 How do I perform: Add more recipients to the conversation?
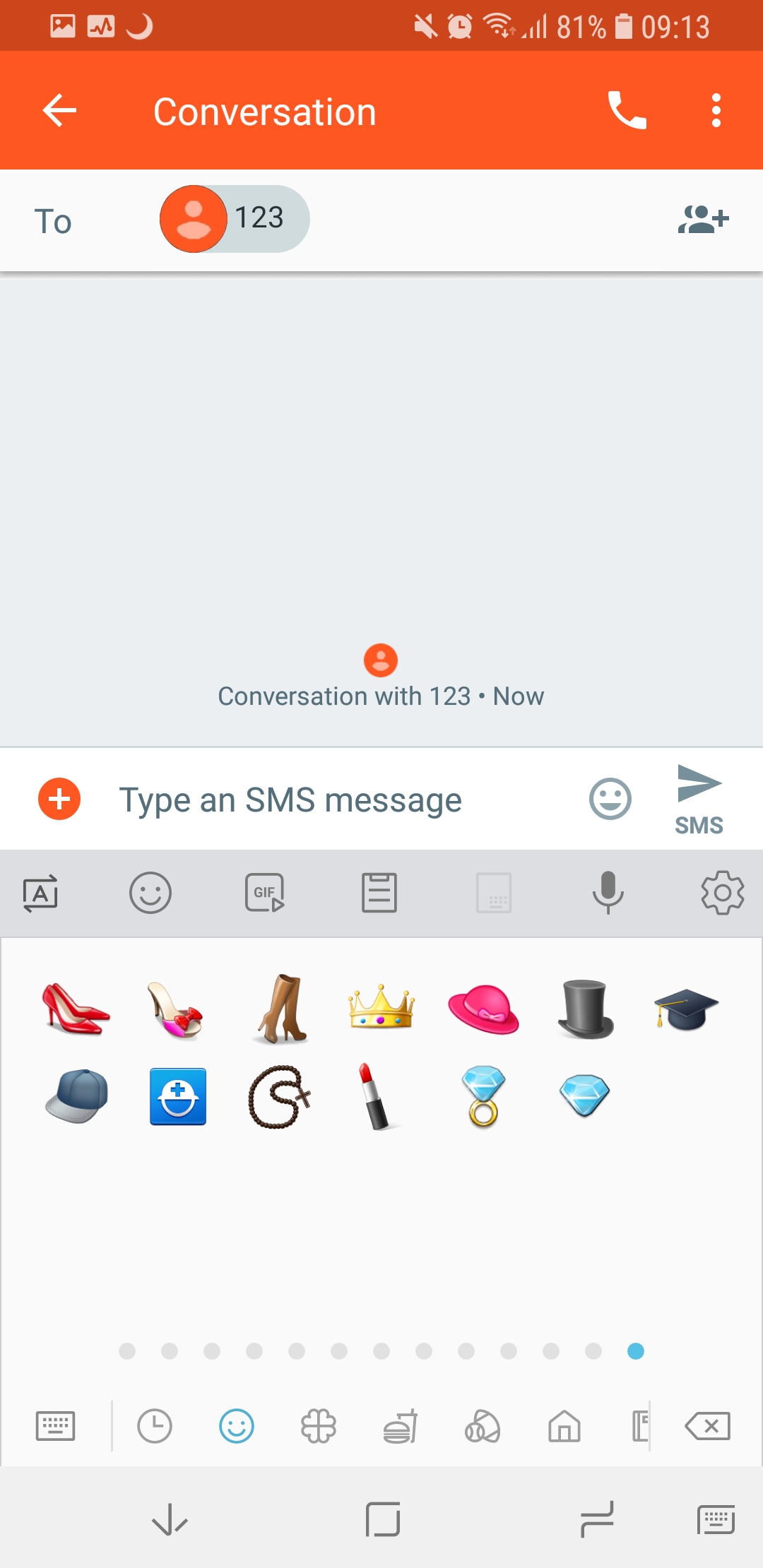click(703, 220)
